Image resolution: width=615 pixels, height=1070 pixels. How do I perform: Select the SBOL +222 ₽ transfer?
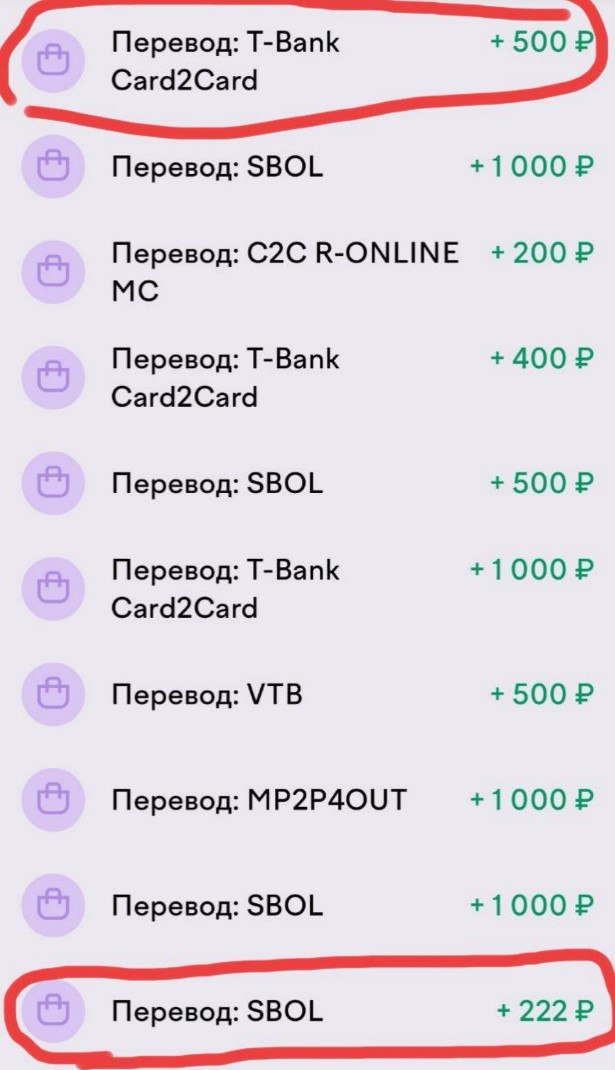click(307, 1010)
